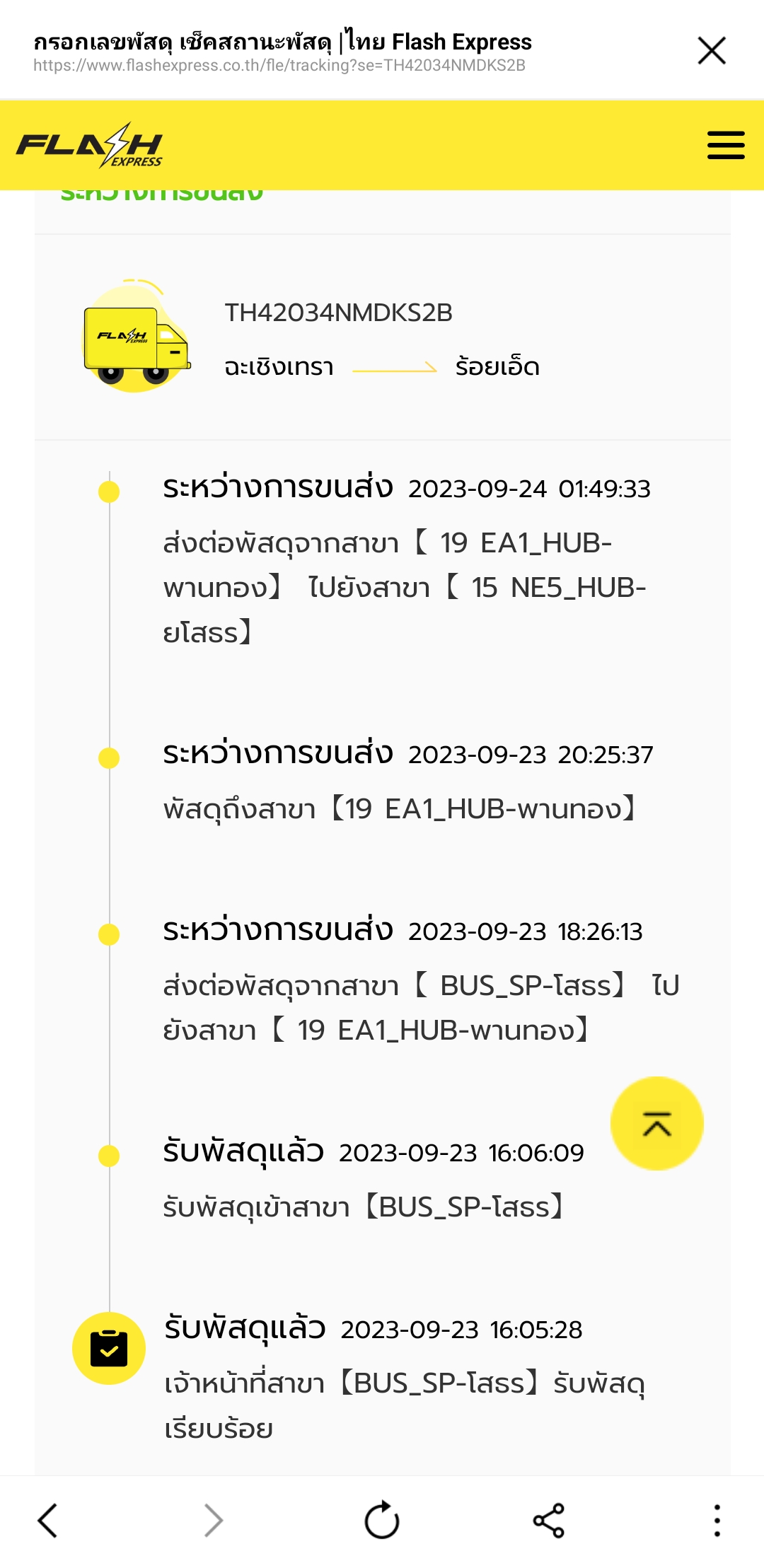Tap the scroll-to-top floating button
Screen dimensions: 764x1568
(656, 1123)
